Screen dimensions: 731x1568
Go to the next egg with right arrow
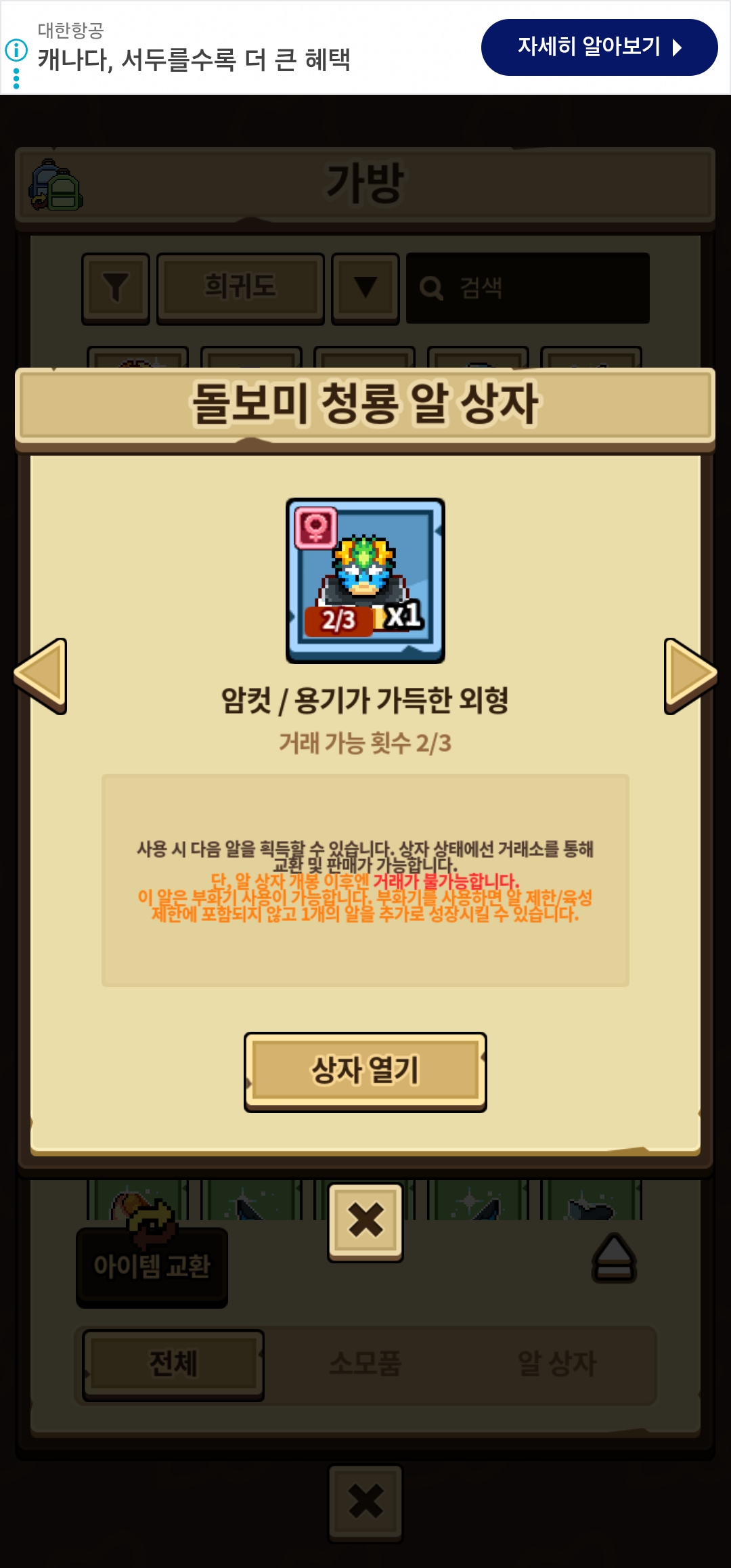pyautogui.click(x=690, y=676)
